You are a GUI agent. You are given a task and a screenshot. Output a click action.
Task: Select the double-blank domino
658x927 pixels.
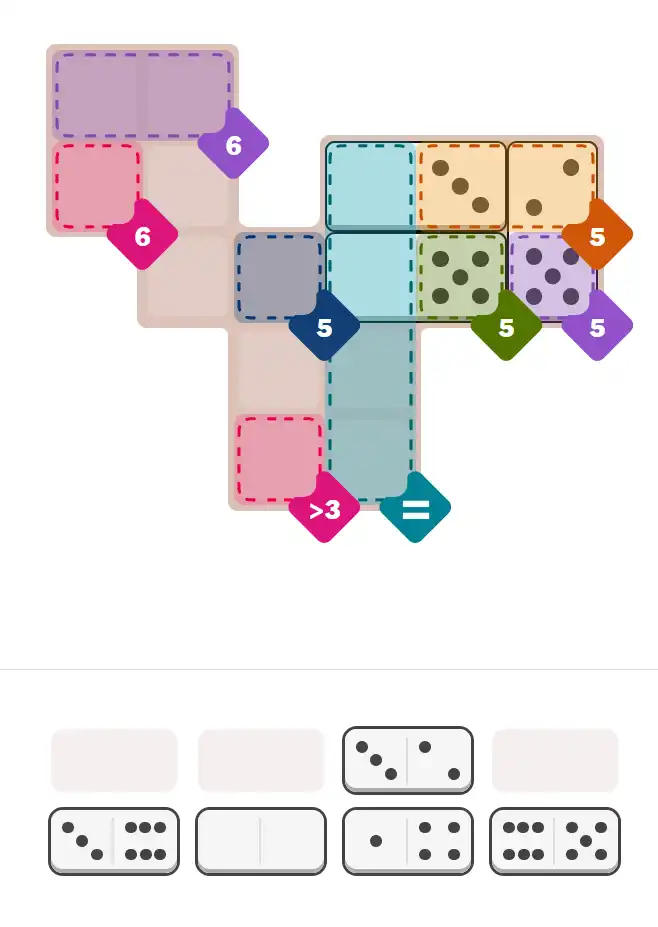(261, 841)
